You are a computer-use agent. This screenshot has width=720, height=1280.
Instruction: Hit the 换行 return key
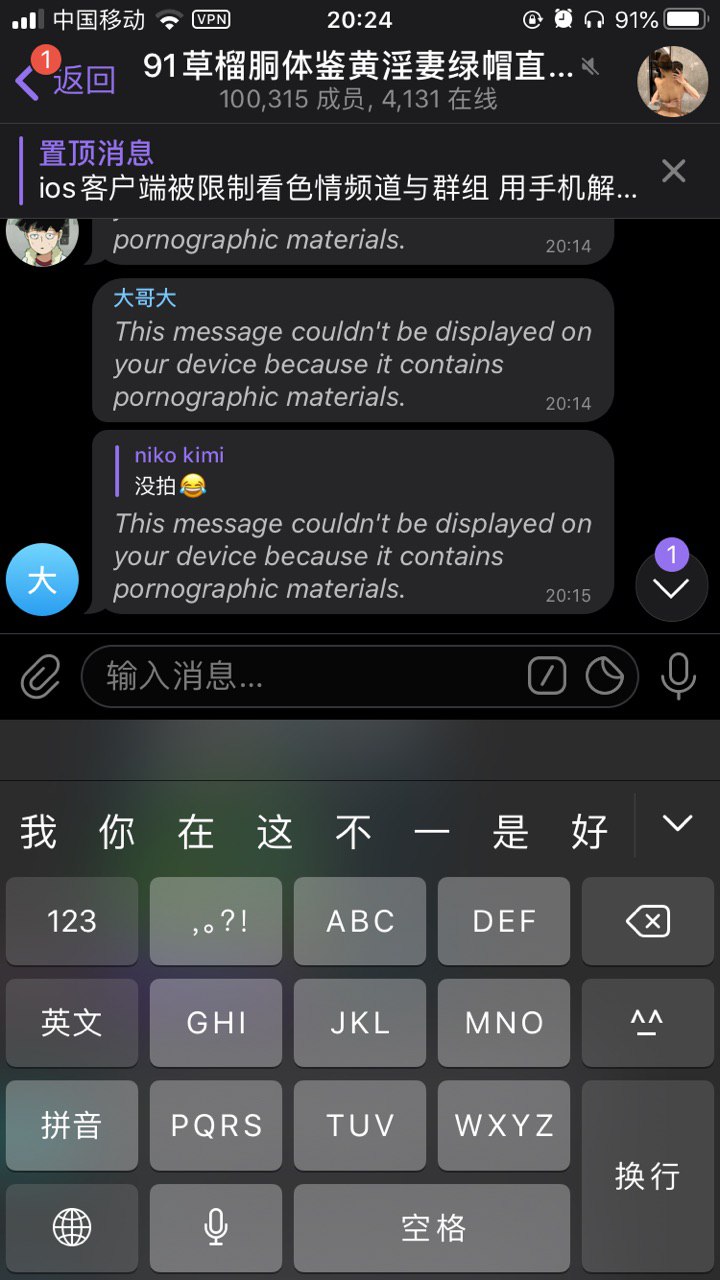[648, 1175]
